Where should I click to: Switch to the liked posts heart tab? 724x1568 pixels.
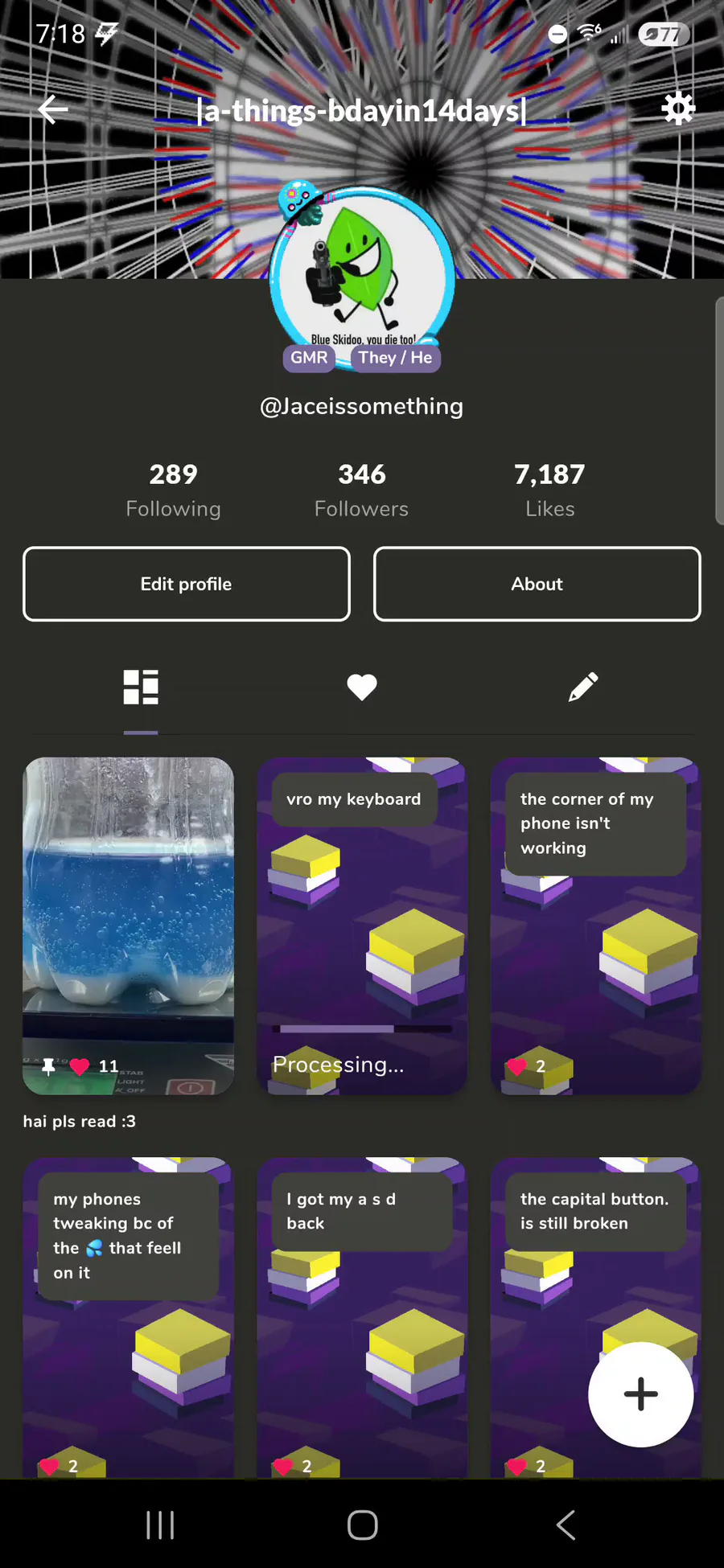(x=362, y=688)
